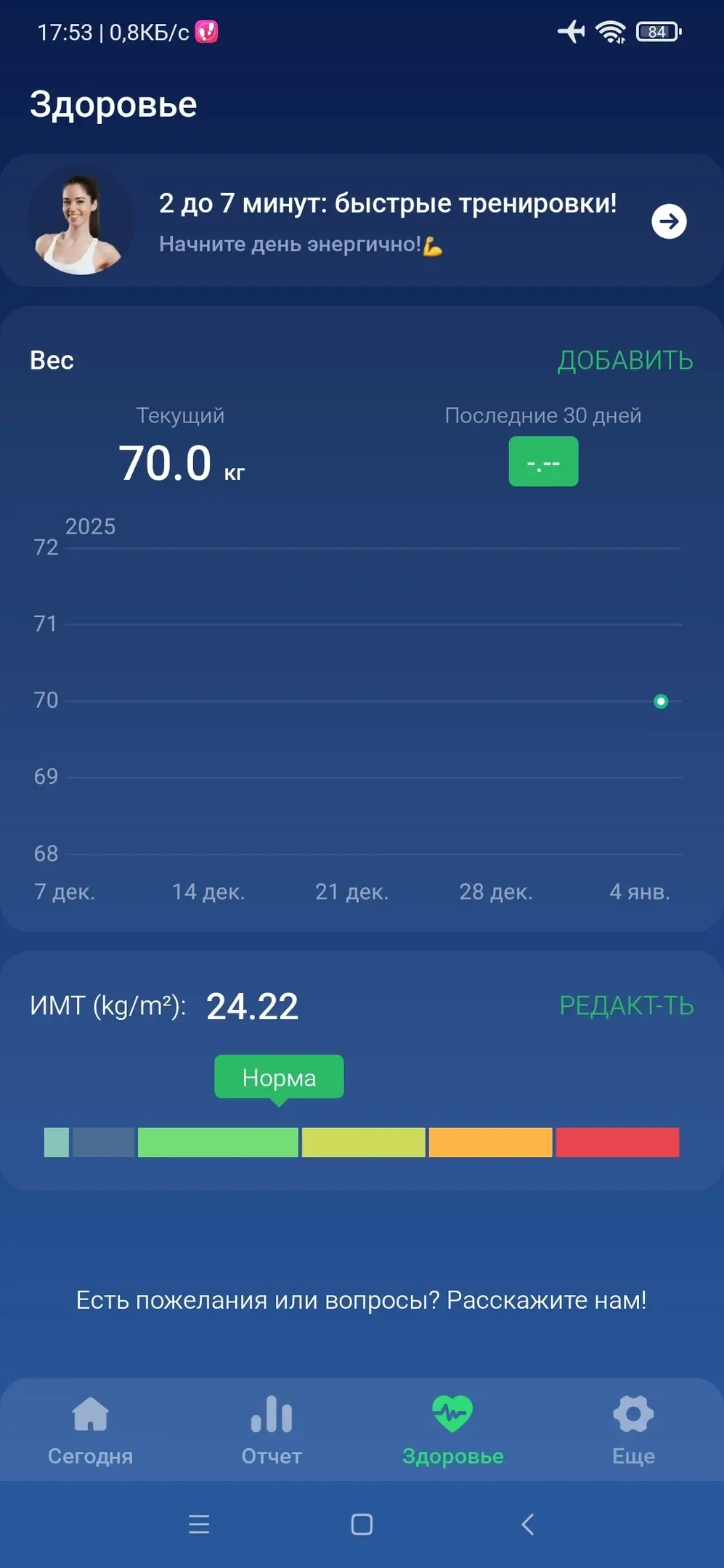Viewport: 724px width, 1568px height.
Task: Edit BMI with РЕДАКТ-ТЬ
Action: 626,1006
